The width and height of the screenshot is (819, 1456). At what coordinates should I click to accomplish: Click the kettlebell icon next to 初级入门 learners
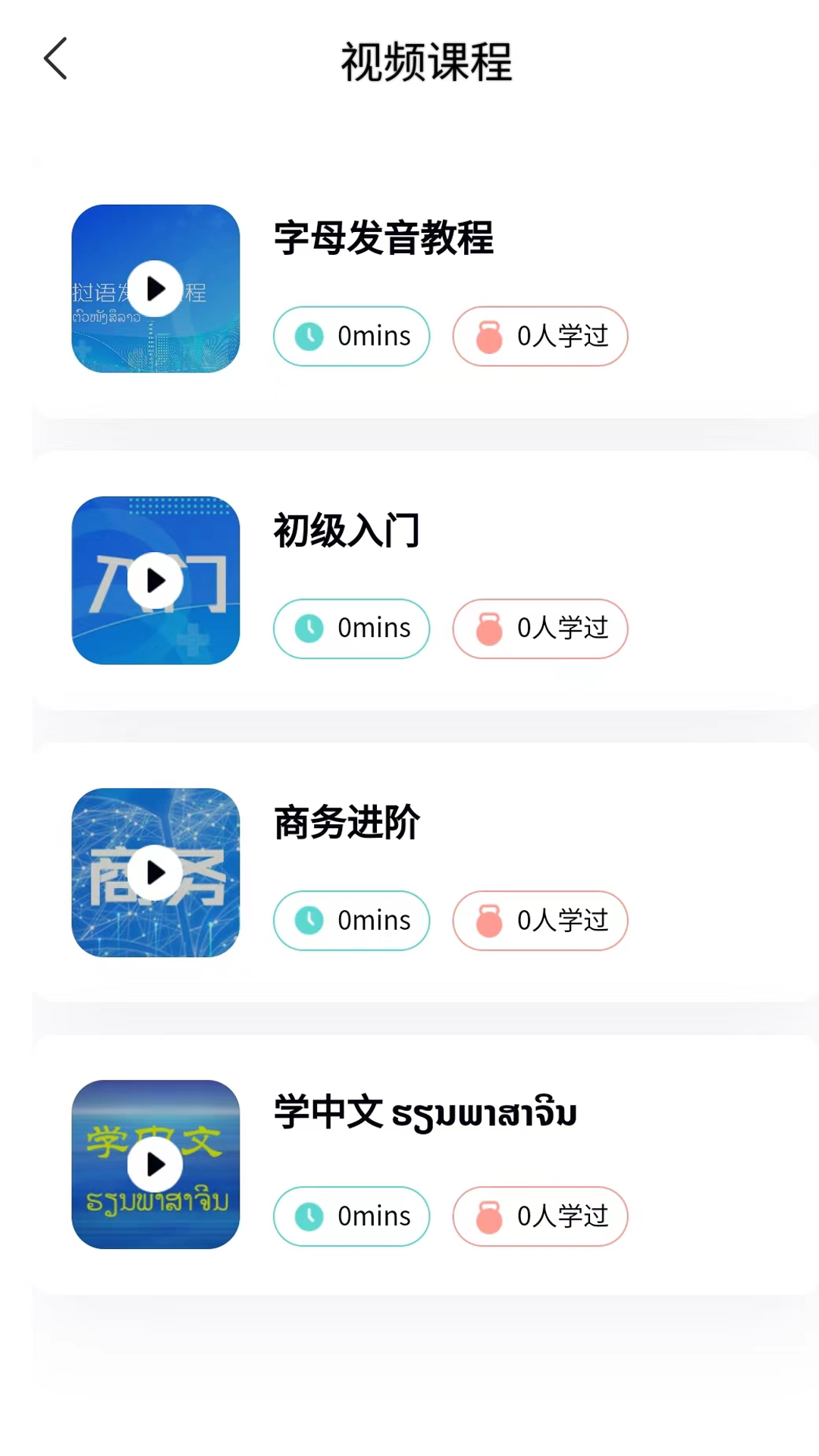[488, 629]
